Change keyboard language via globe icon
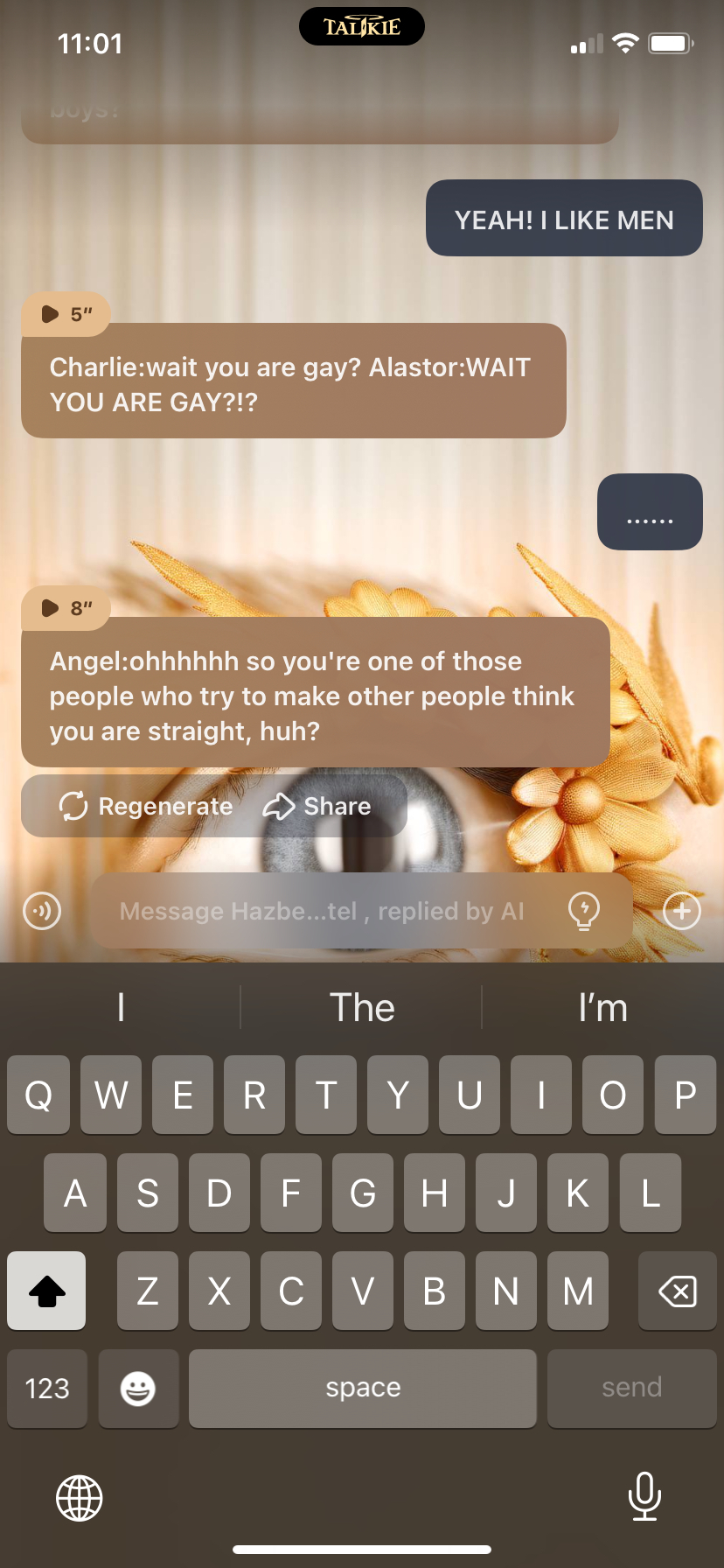 pyautogui.click(x=80, y=1498)
